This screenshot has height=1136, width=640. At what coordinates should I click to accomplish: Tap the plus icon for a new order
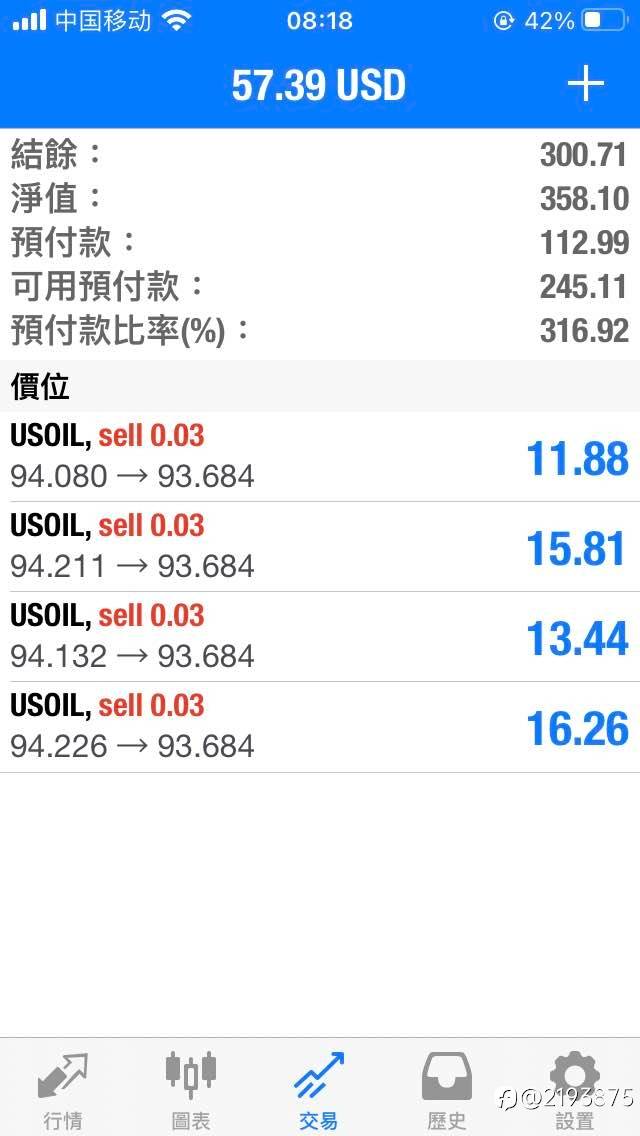pyautogui.click(x=585, y=85)
